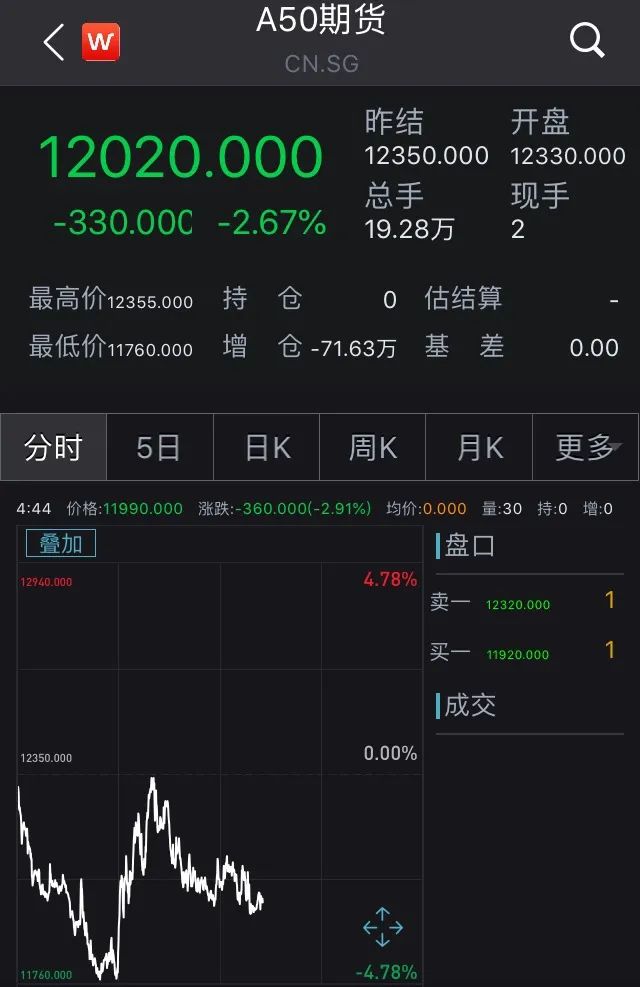640x987 pixels.
Task: Switch to the 日K chart tab
Action: coord(267,448)
